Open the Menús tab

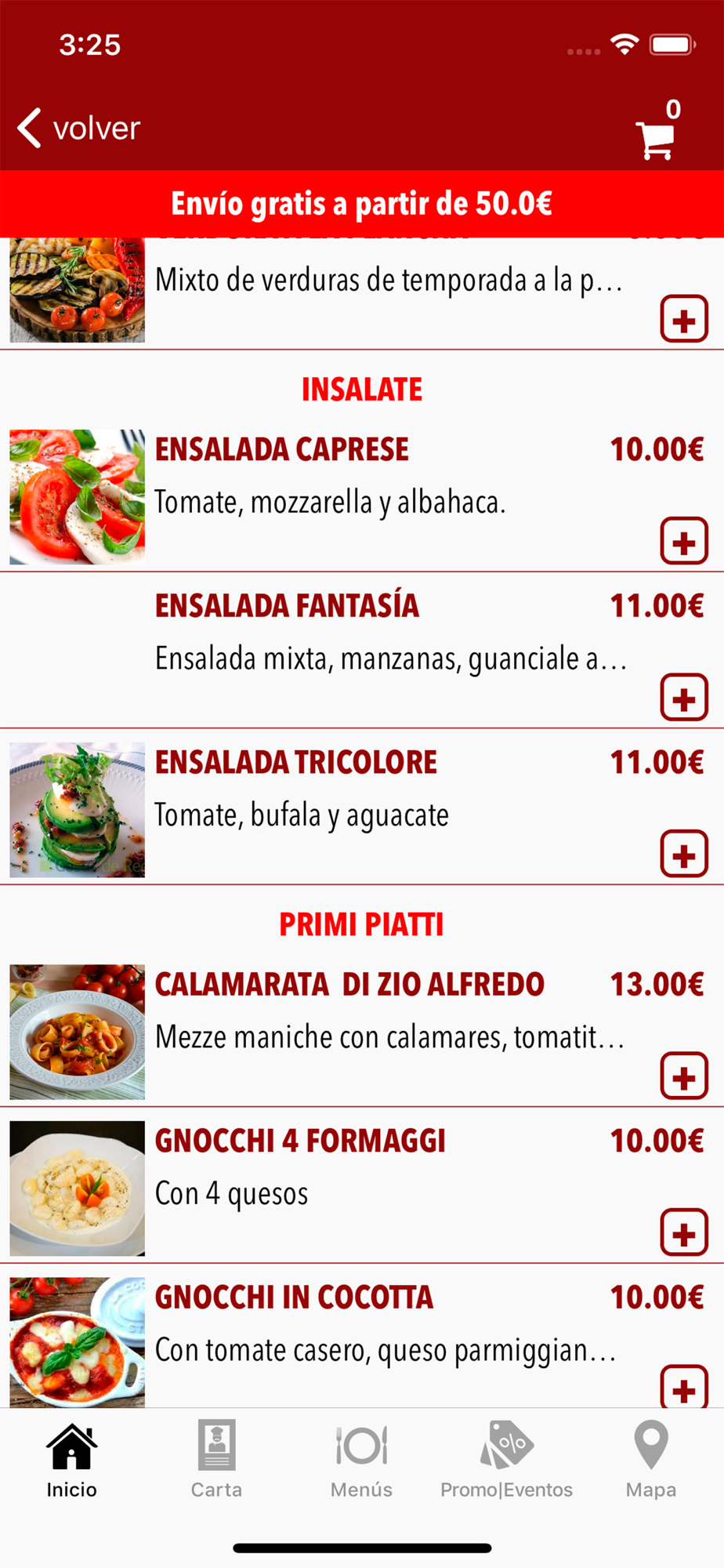[361, 1460]
